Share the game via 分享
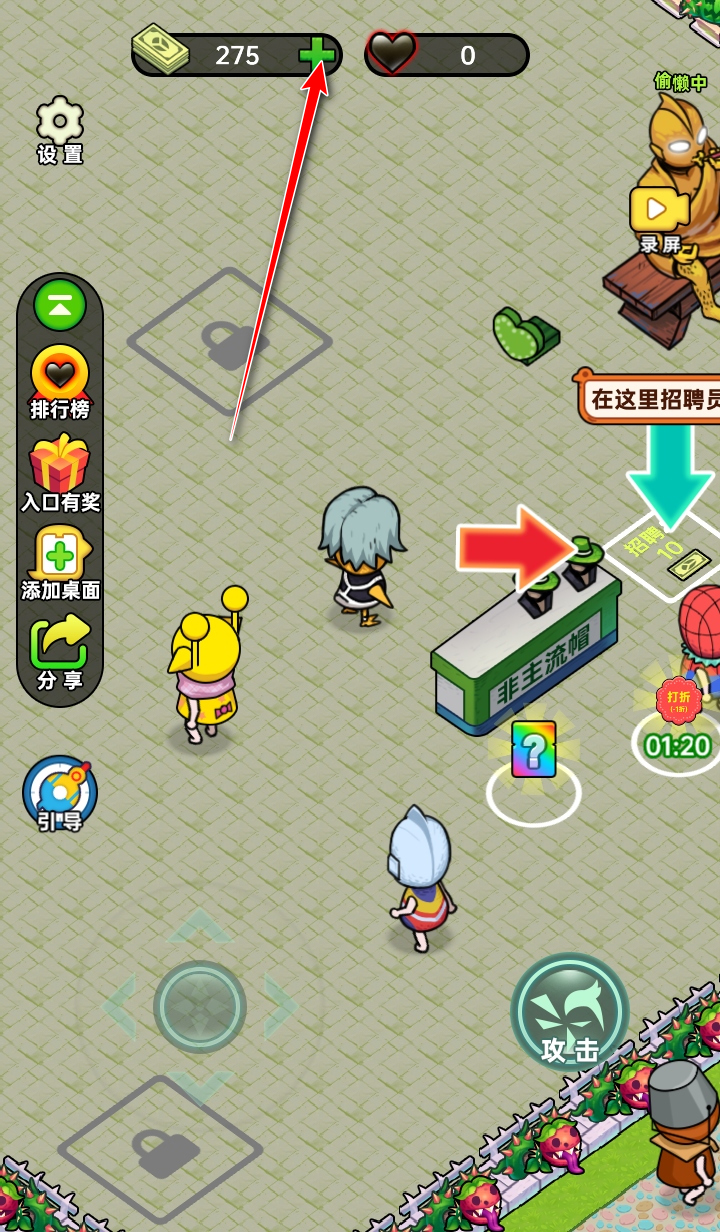The image size is (720, 1232). 60,652
